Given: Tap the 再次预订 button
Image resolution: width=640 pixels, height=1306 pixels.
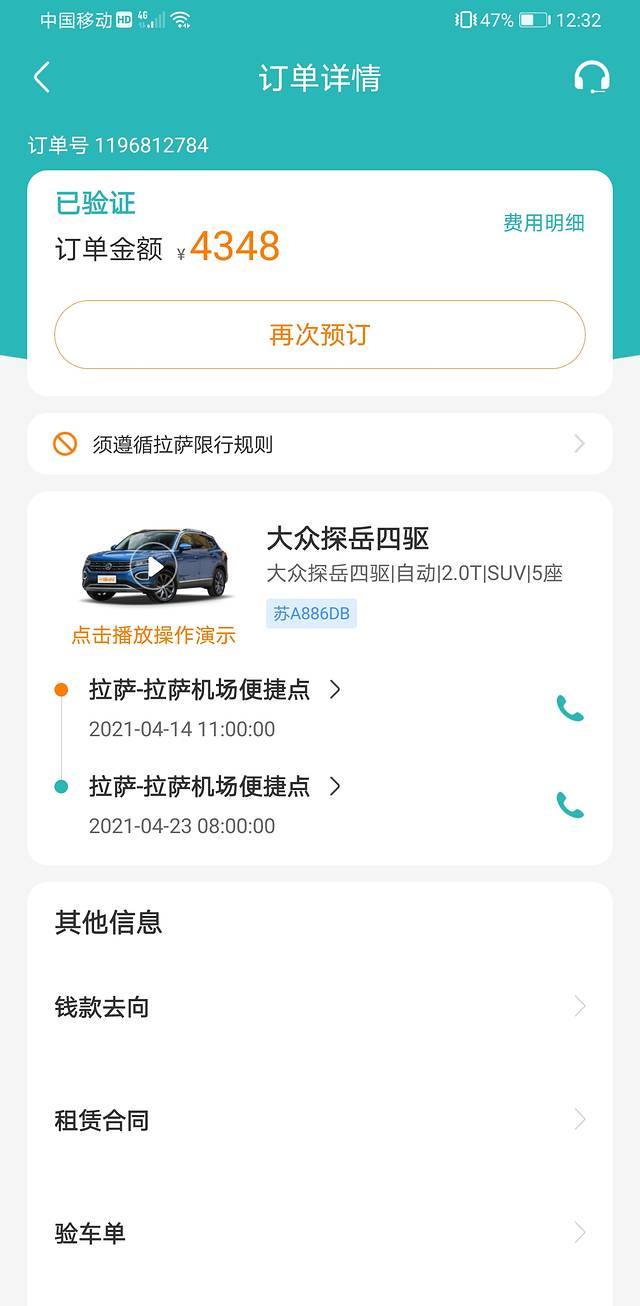Looking at the screenshot, I should click(x=319, y=335).
